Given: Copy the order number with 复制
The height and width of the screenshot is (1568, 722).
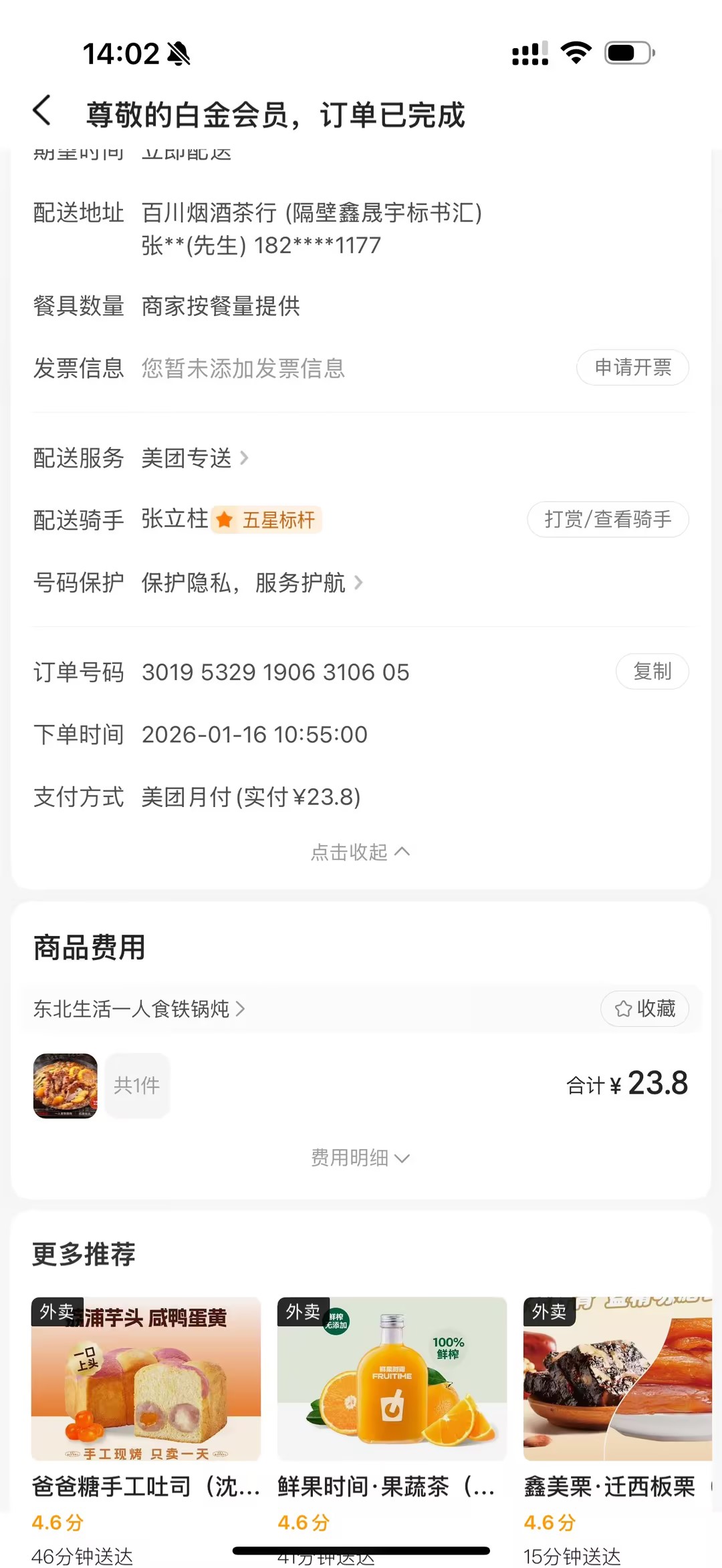Looking at the screenshot, I should pyautogui.click(x=652, y=671).
